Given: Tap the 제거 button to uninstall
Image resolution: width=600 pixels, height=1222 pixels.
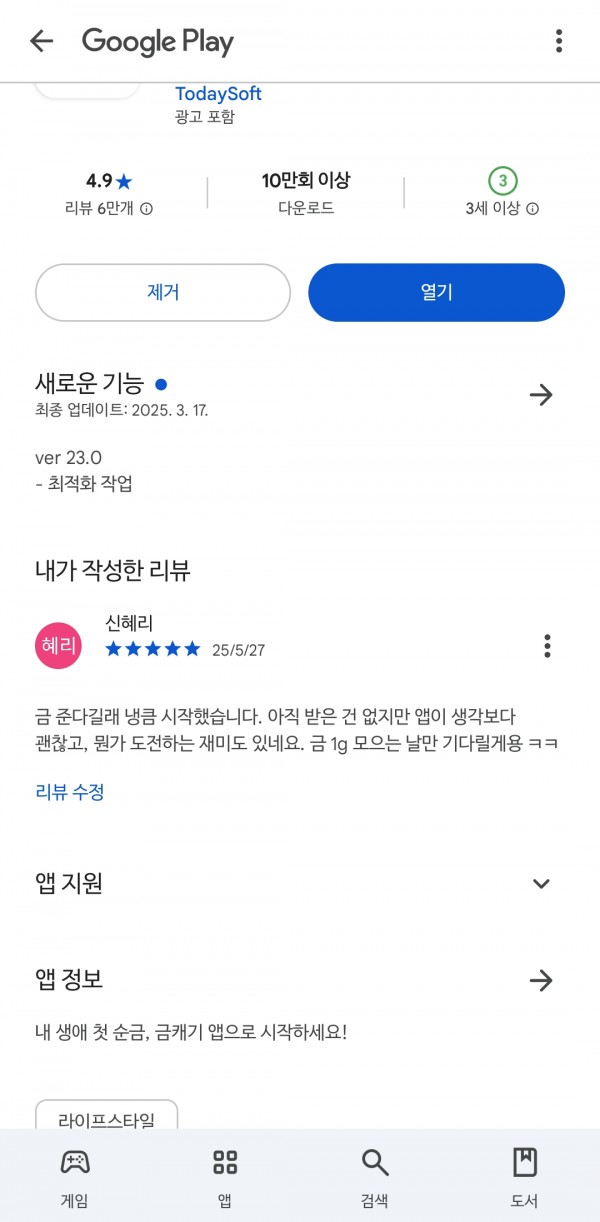Looking at the screenshot, I should click(163, 292).
